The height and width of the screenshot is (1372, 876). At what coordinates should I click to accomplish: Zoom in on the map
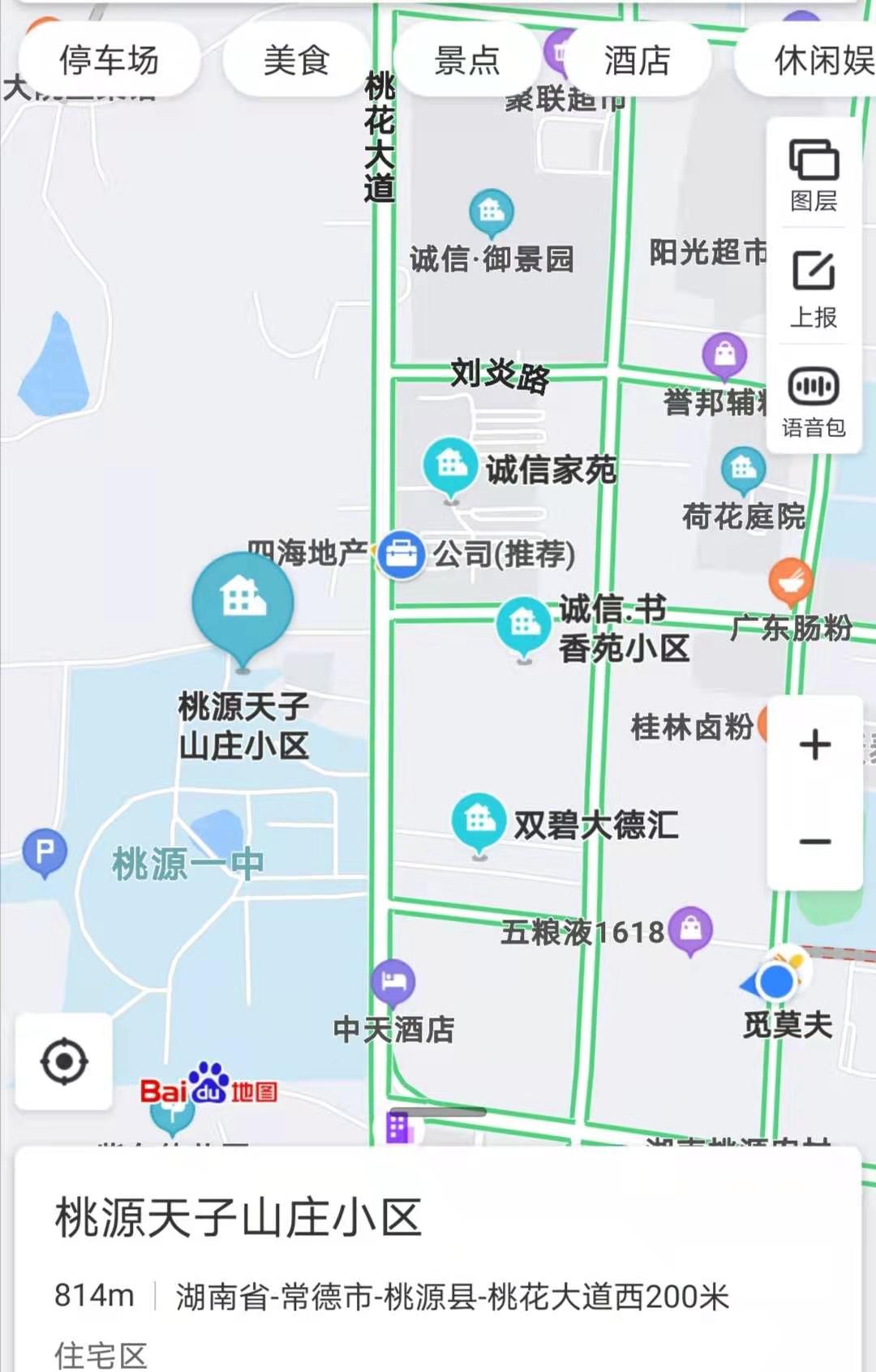[814, 744]
